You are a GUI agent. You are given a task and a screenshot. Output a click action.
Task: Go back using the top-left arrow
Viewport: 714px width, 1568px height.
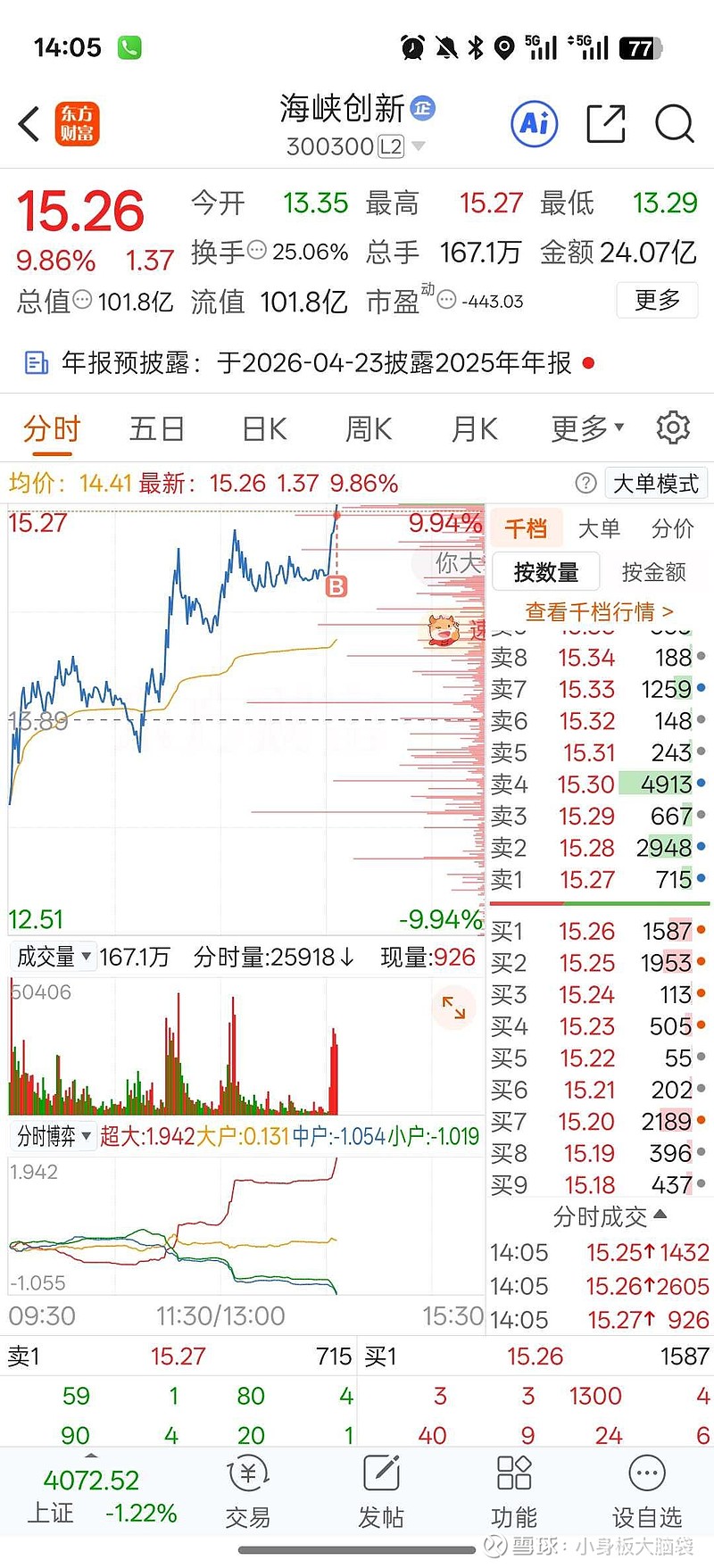(x=29, y=124)
